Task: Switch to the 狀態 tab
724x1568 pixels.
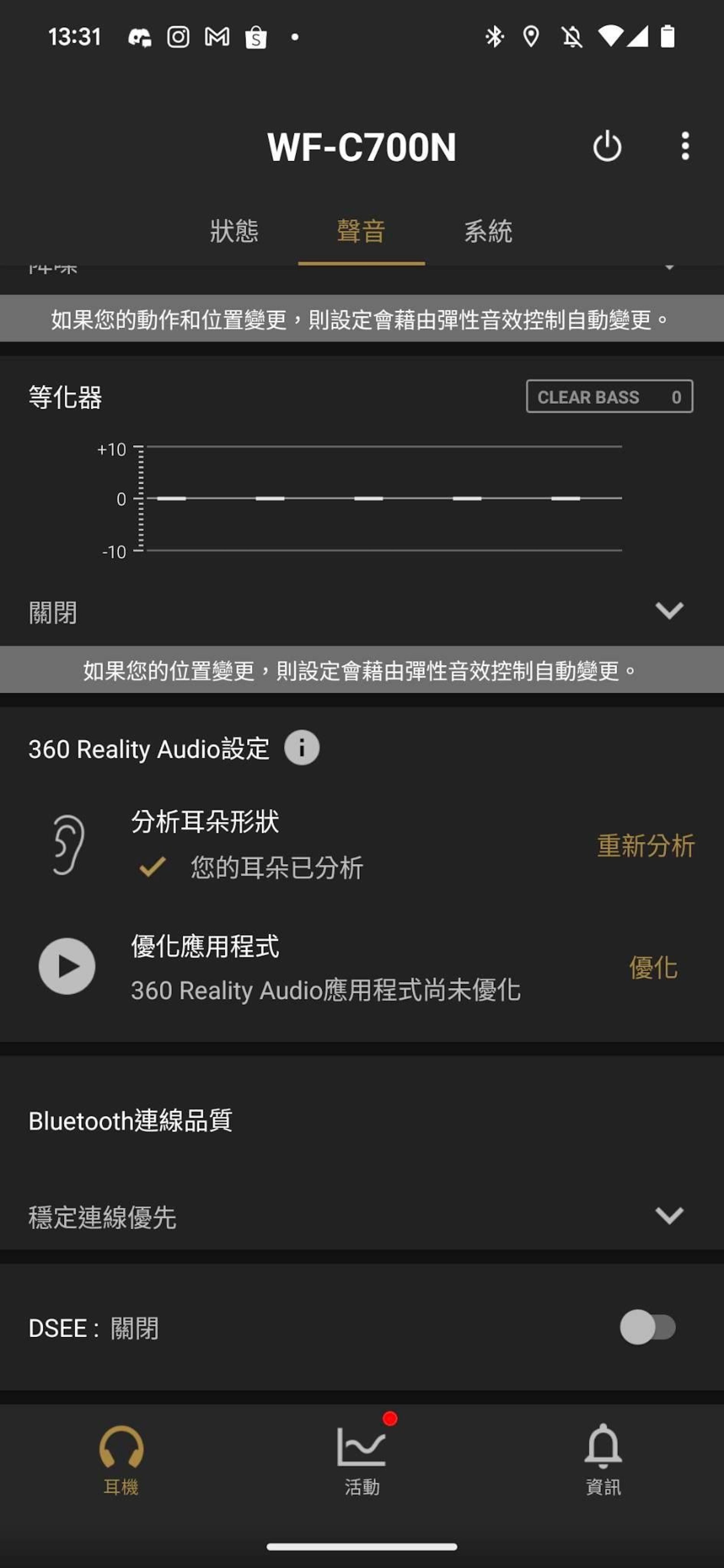Action: click(x=234, y=231)
